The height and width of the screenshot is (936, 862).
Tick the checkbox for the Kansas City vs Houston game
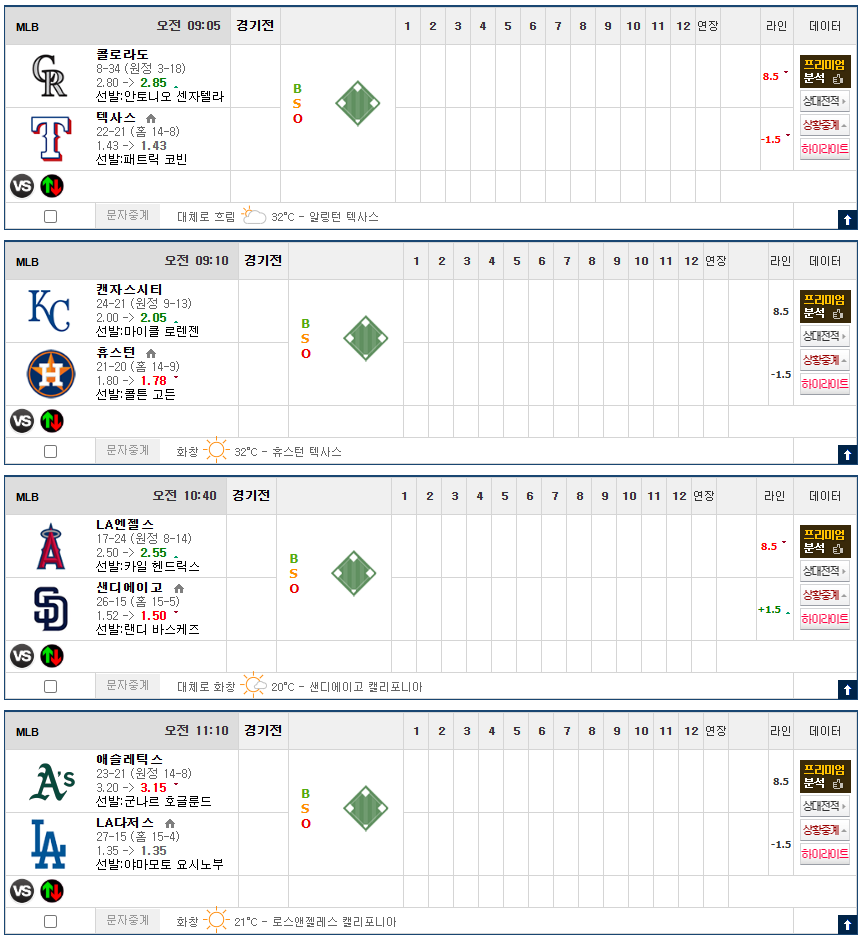(x=51, y=451)
